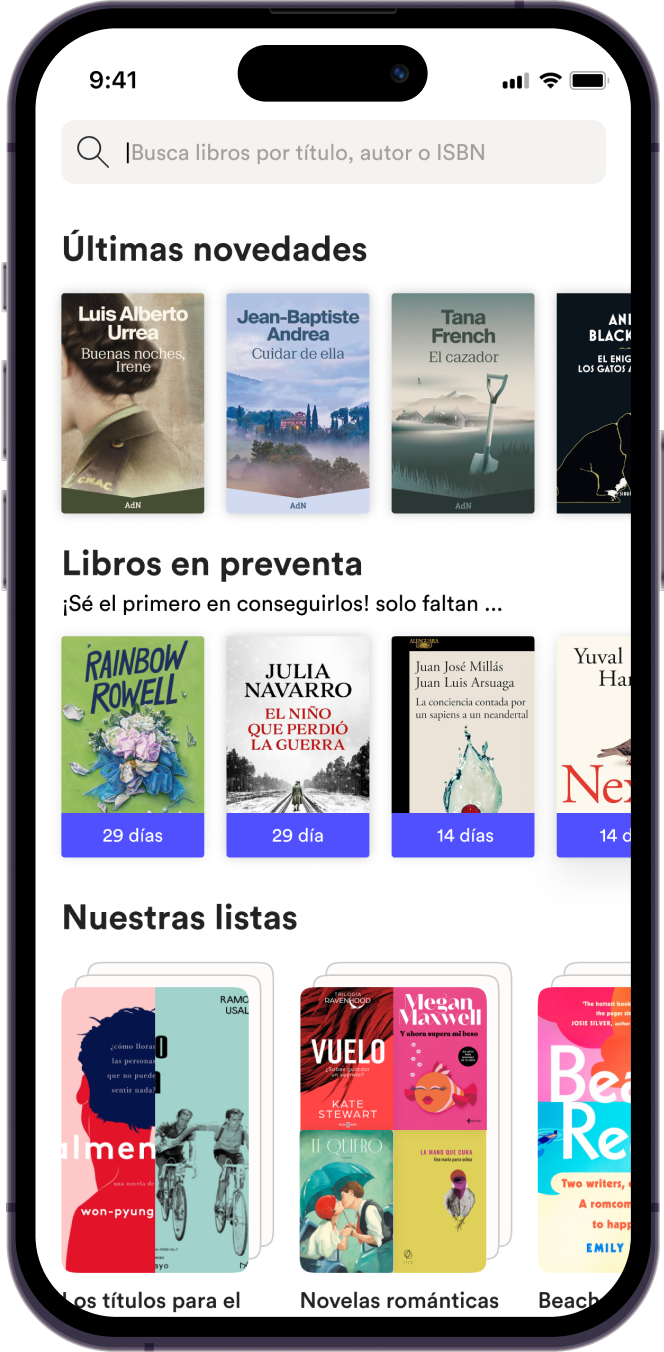This screenshot has width=664, height=1352.
Task: Open the list with the won-pyung book
Action: coord(155,1129)
